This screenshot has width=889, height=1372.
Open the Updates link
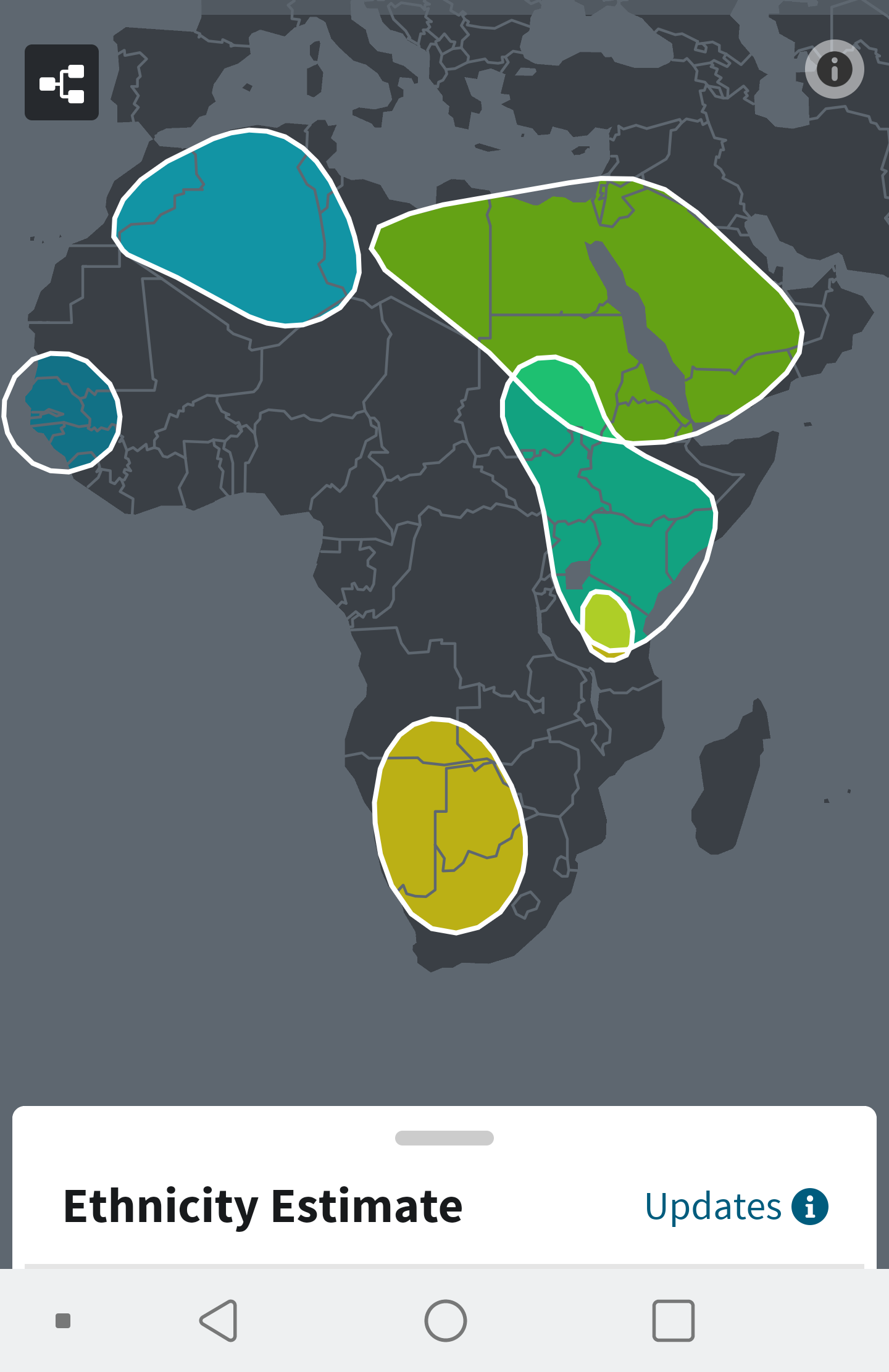(x=735, y=1206)
